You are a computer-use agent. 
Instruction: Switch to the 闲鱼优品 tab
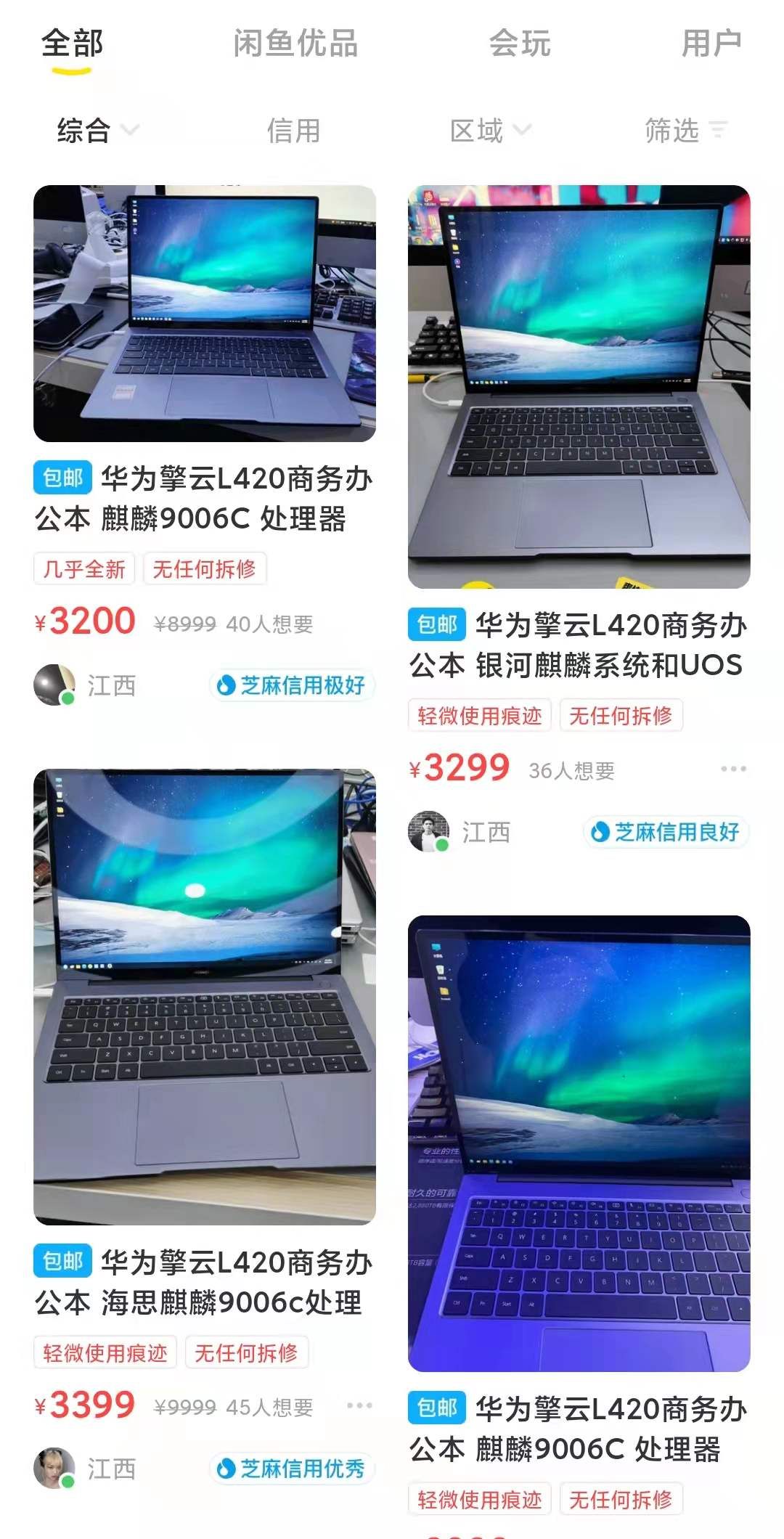click(295, 44)
